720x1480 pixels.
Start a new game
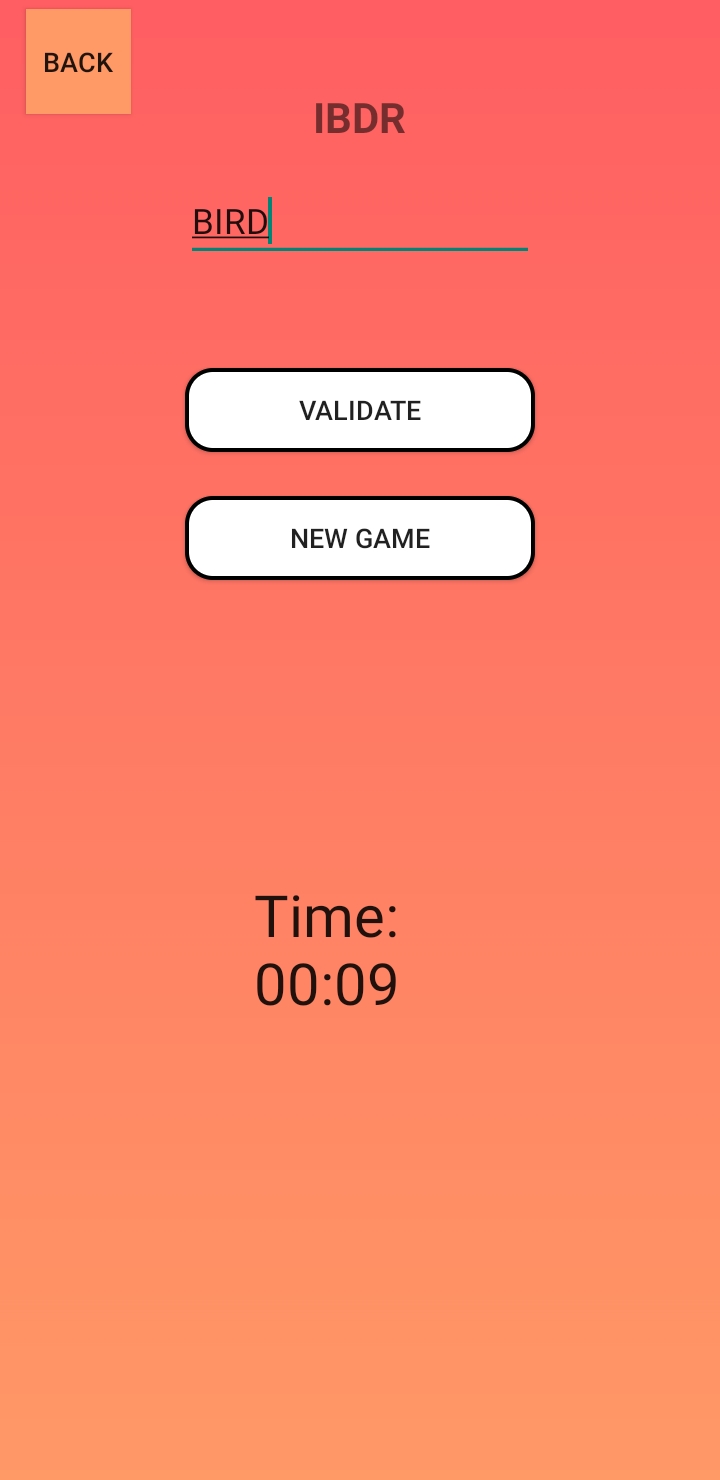coord(360,538)
